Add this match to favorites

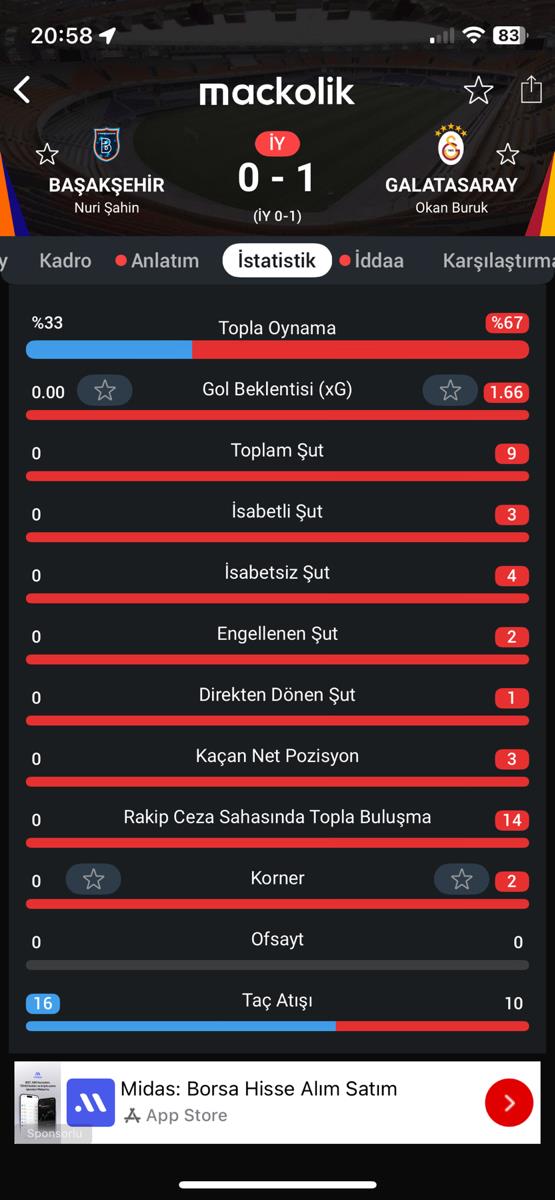[479, 91]
